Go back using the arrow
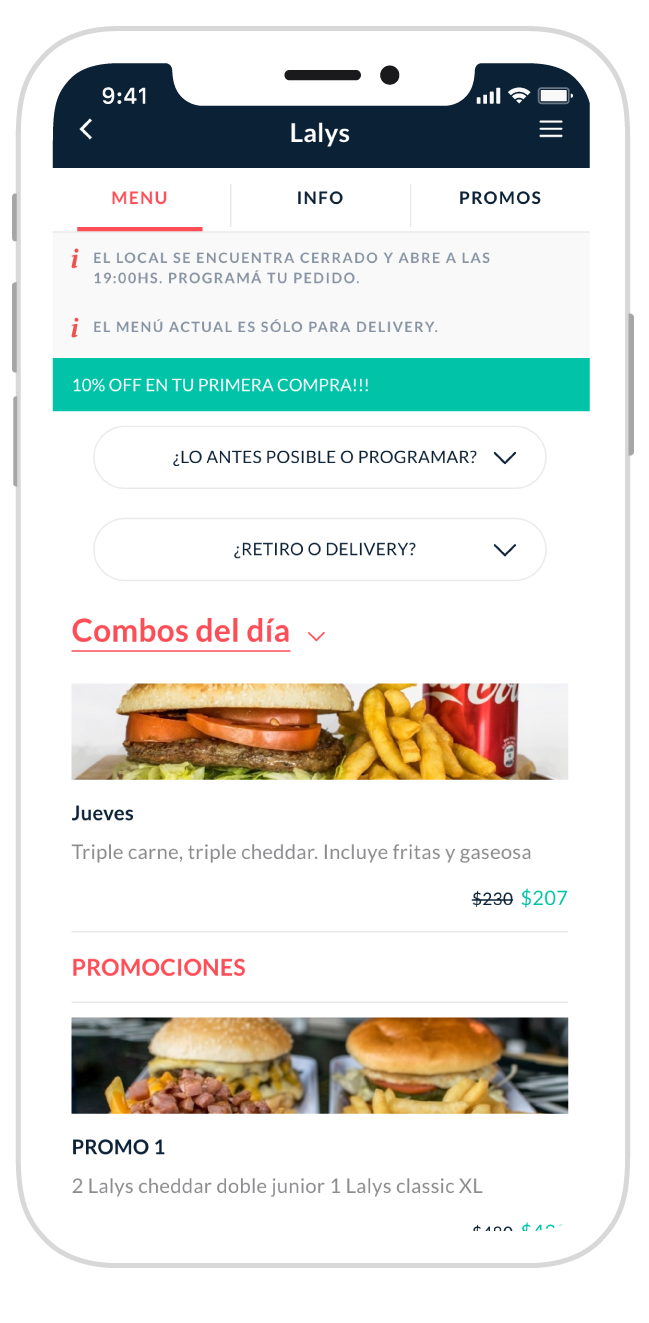This screenshot has height=1323, width=649. click(x=86, y=130)
